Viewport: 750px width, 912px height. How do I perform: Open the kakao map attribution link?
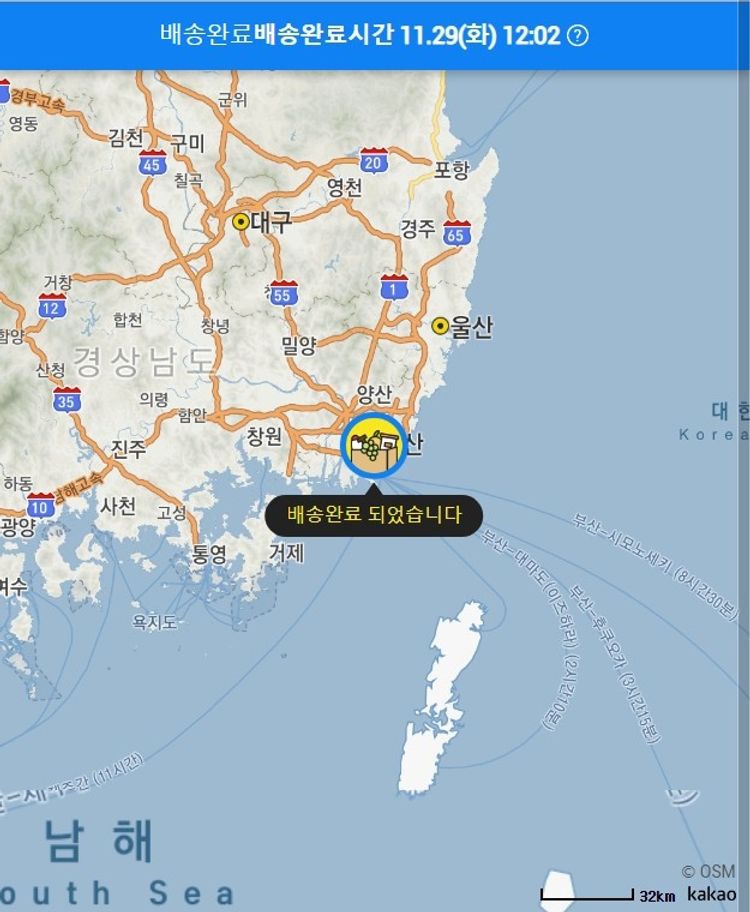point(710,894)
